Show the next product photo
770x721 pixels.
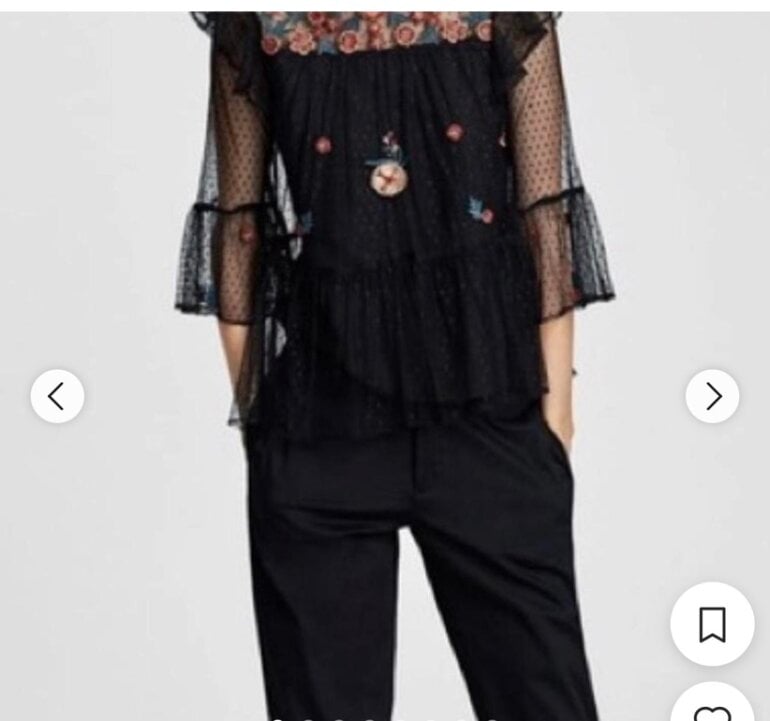(712, 396)
